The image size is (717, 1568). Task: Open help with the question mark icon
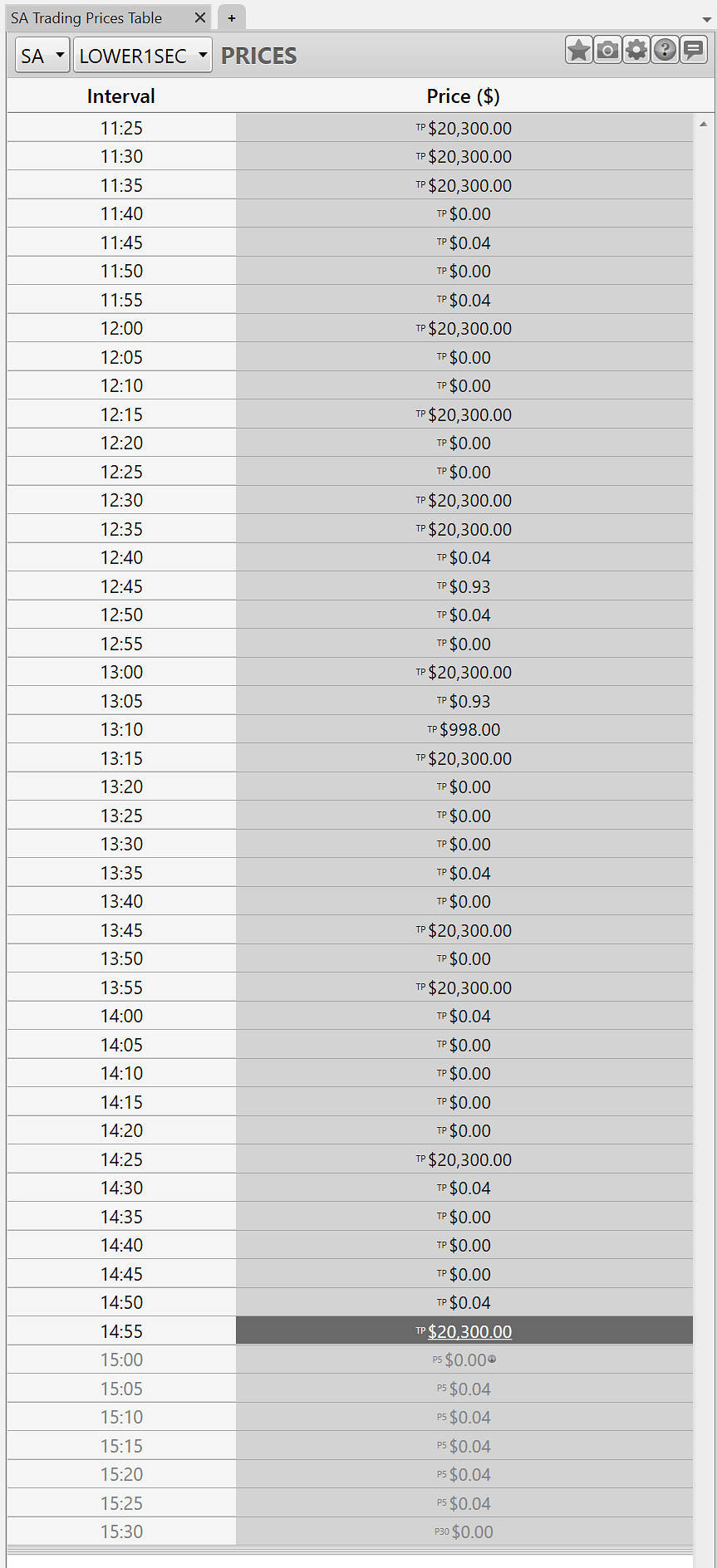pos(665,51)
